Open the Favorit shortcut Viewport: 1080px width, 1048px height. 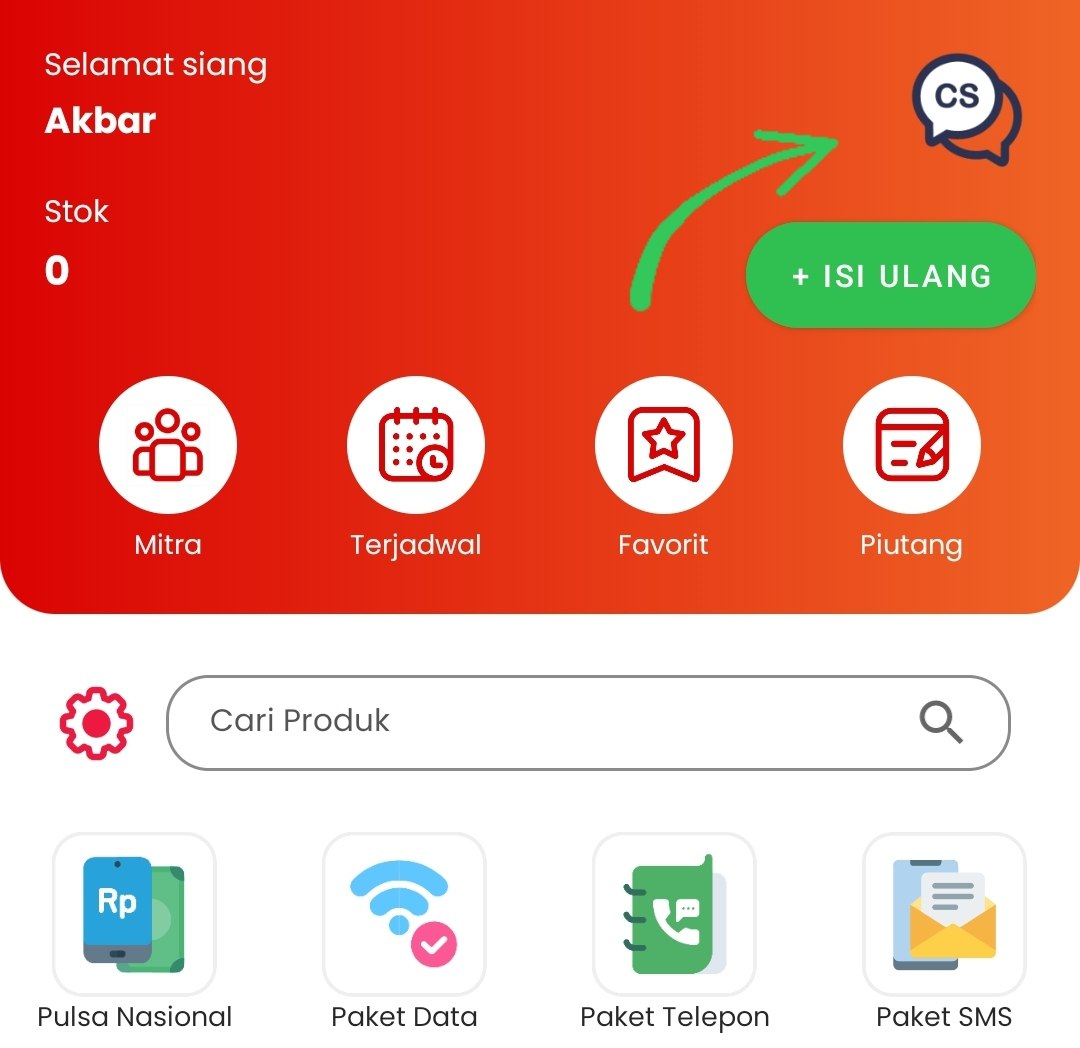tap(664, 446)
